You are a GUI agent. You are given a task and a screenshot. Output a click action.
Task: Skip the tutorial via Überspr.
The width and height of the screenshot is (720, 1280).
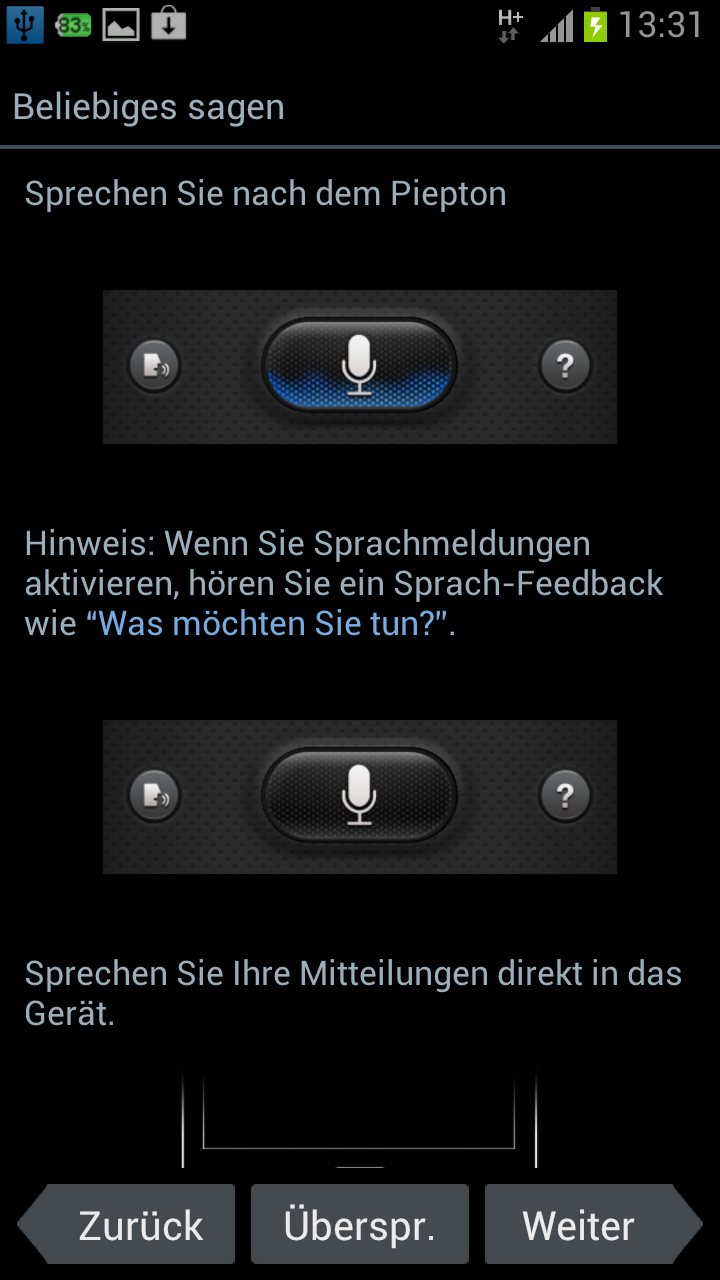pyautogui.click(x=359, y=1225)
